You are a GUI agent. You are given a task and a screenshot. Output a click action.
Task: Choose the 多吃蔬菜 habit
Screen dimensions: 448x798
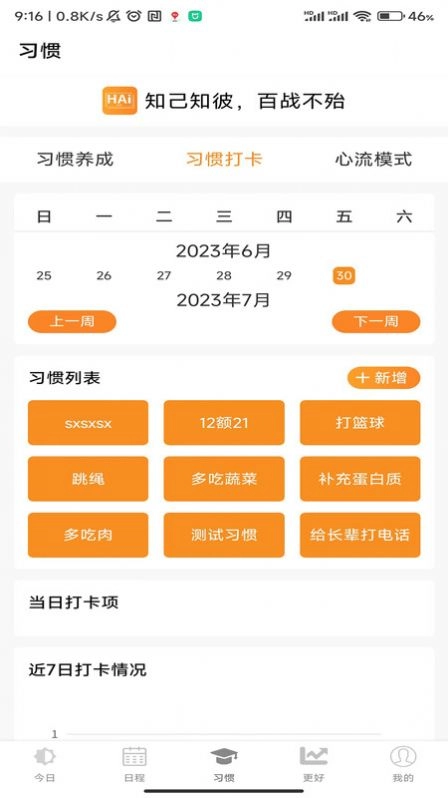[224, 478]
